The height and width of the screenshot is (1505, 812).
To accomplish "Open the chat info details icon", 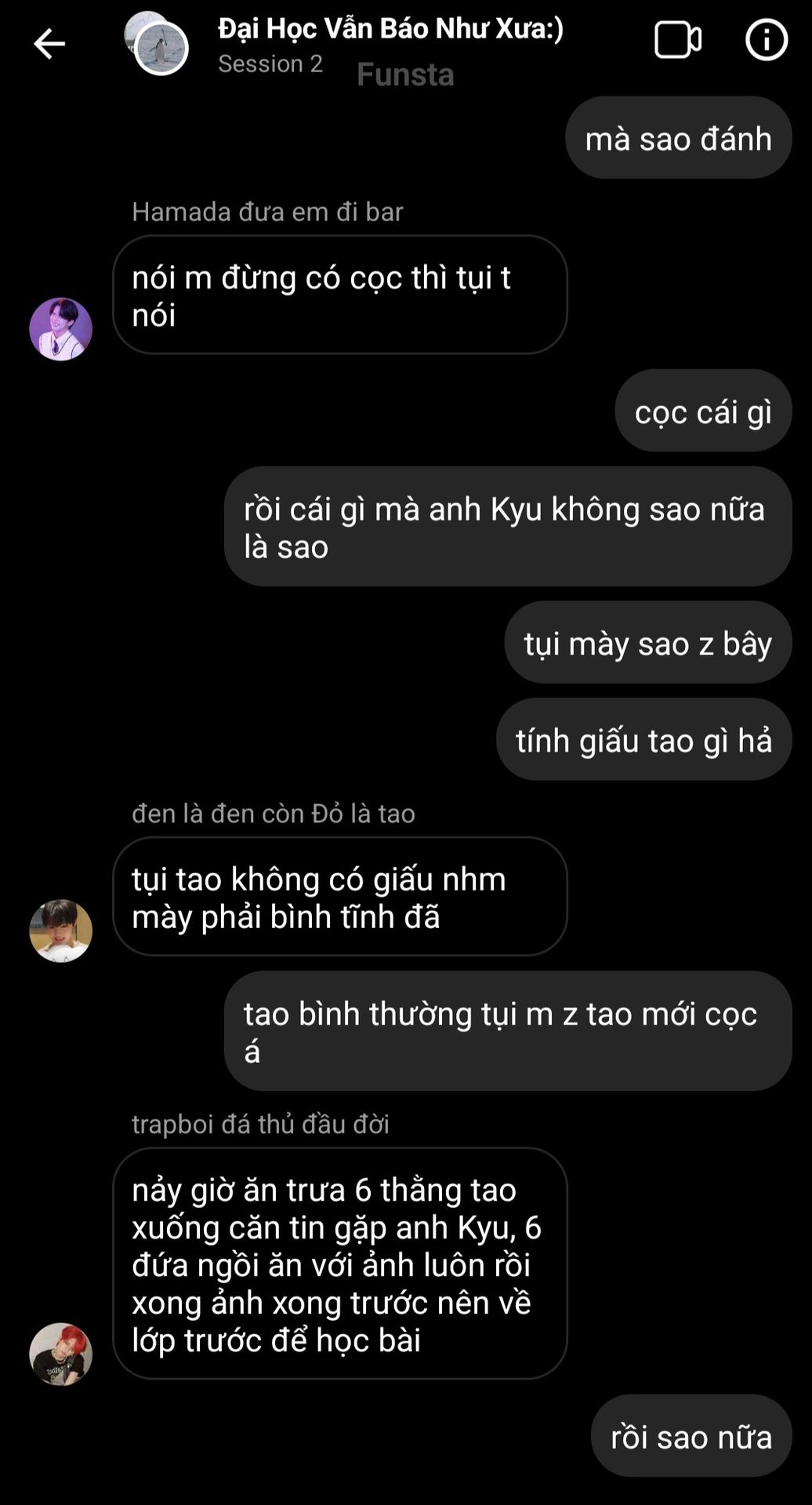I will pyautogui.click(x=766, y=40).
